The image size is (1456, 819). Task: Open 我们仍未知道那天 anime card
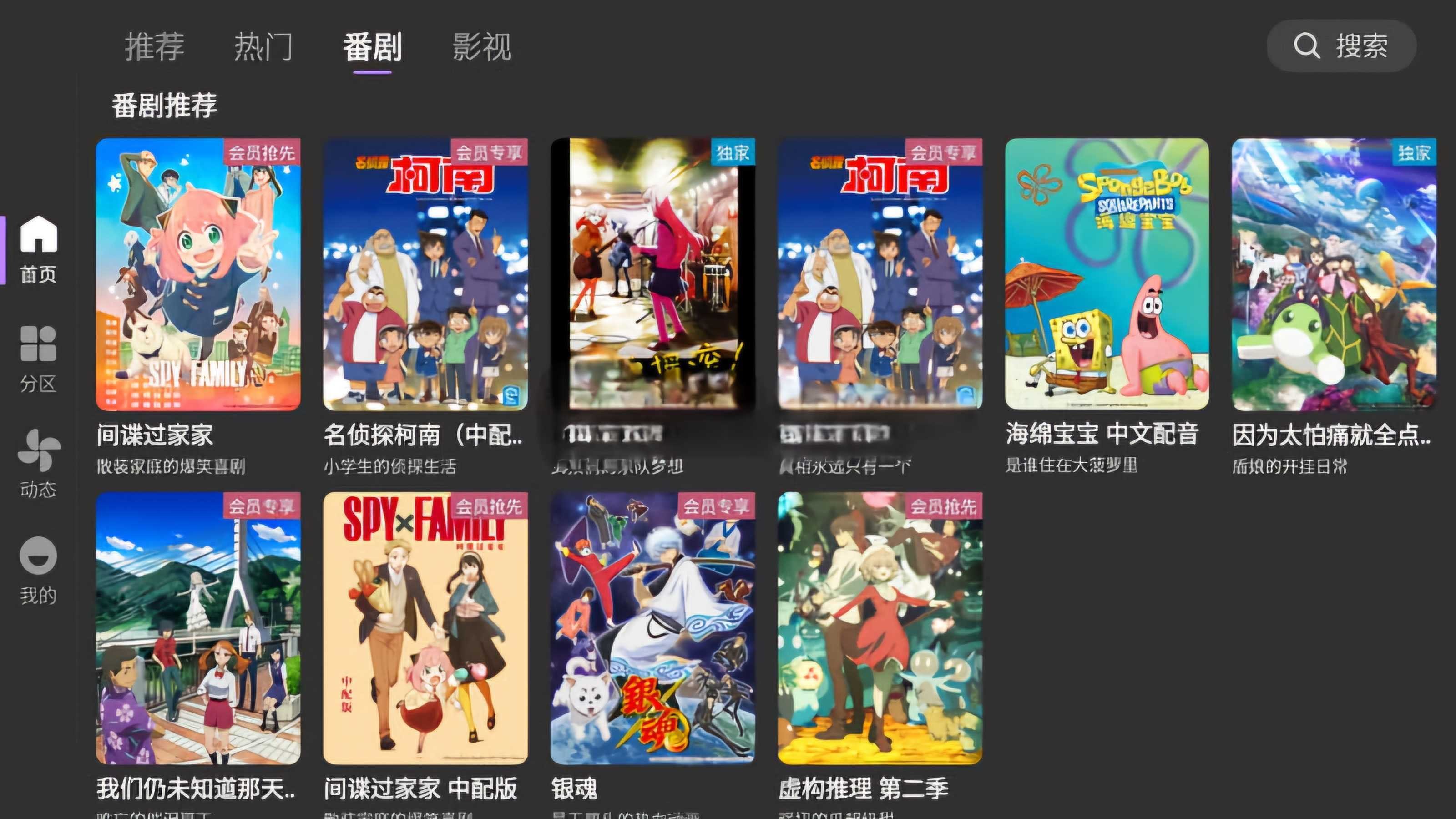(198, 627)
